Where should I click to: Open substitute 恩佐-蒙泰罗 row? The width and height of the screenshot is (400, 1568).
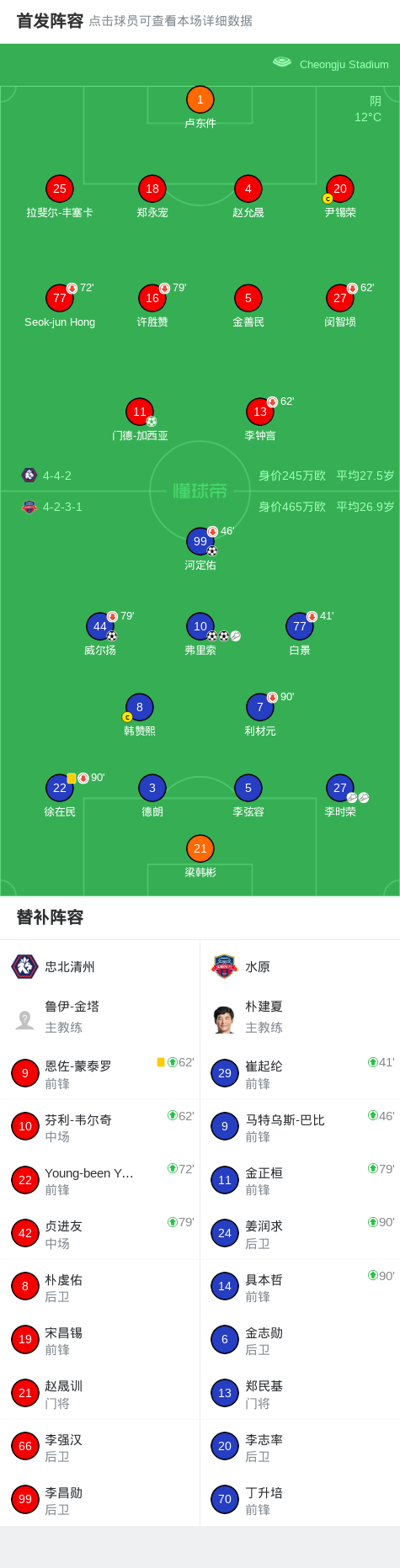pos(100,1073)
